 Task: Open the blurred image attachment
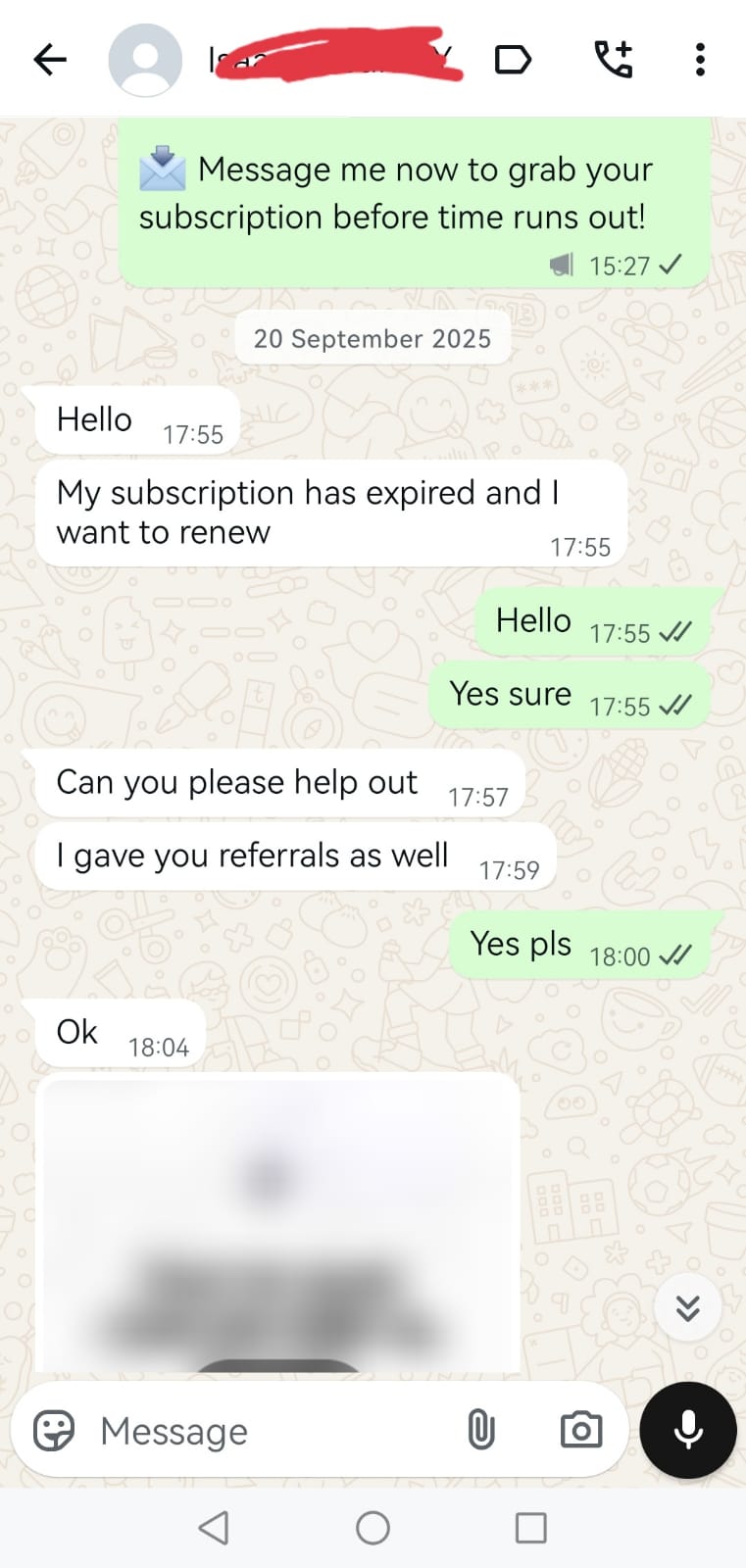pos(277,1225)
